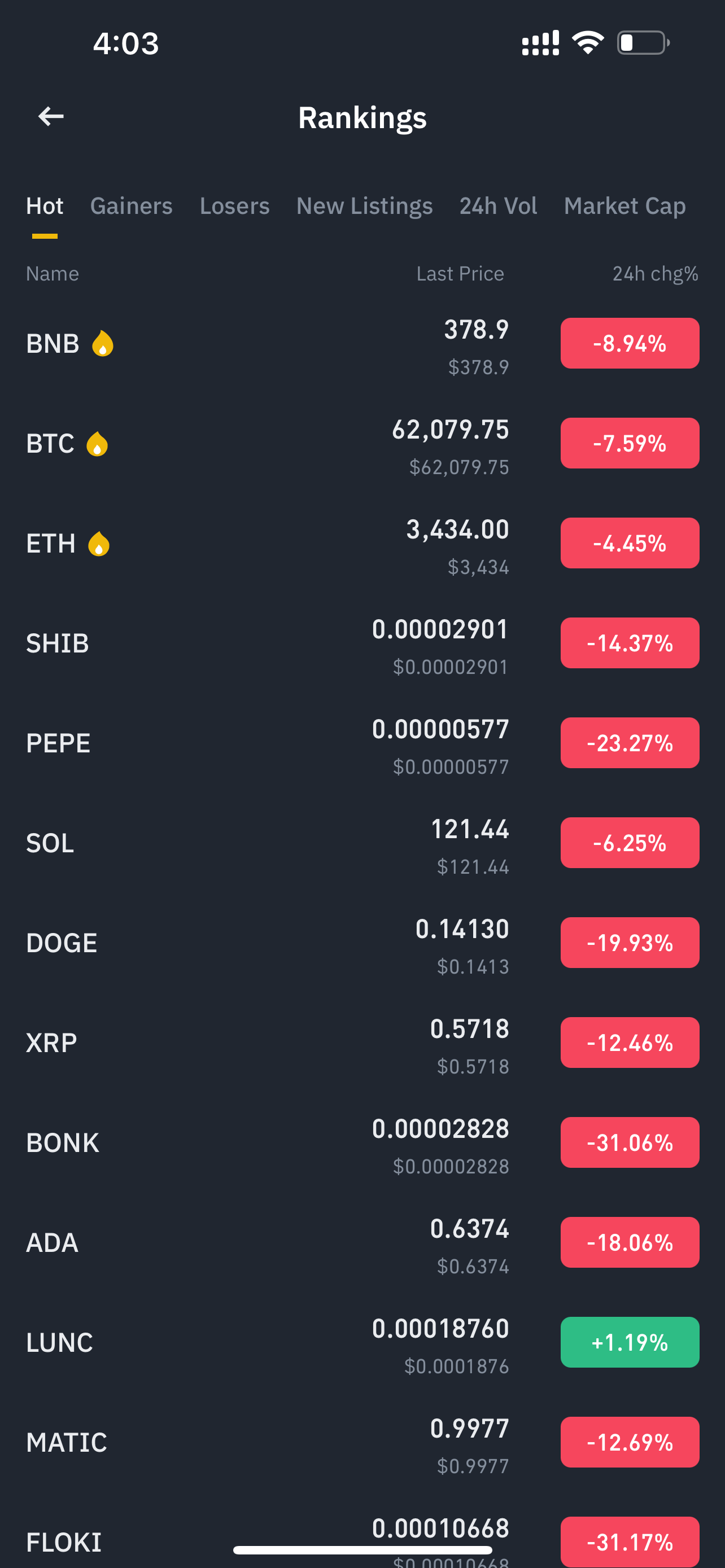Open the BONK row

[362, 1142]
